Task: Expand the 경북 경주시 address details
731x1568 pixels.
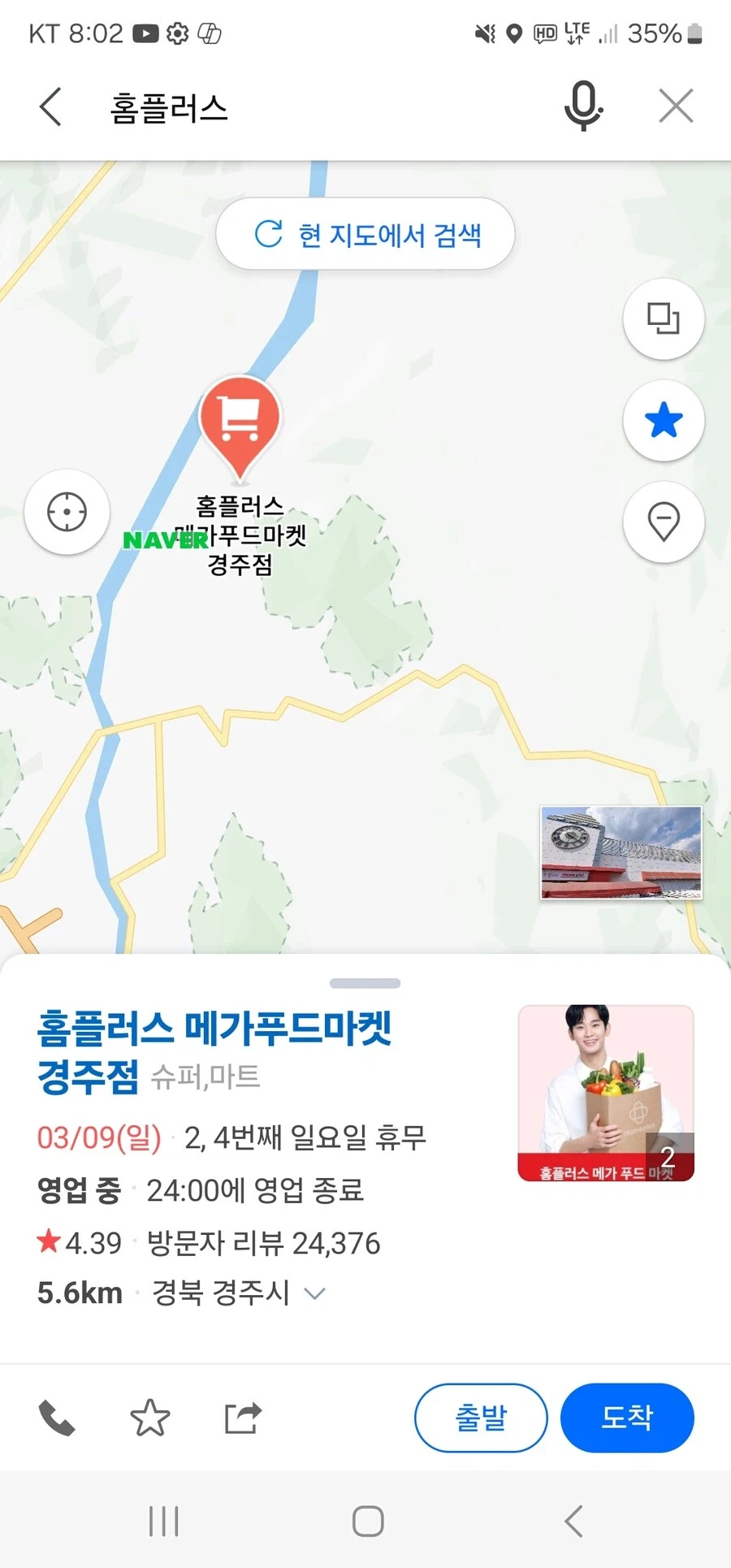Action: (x=315, y=1293)
